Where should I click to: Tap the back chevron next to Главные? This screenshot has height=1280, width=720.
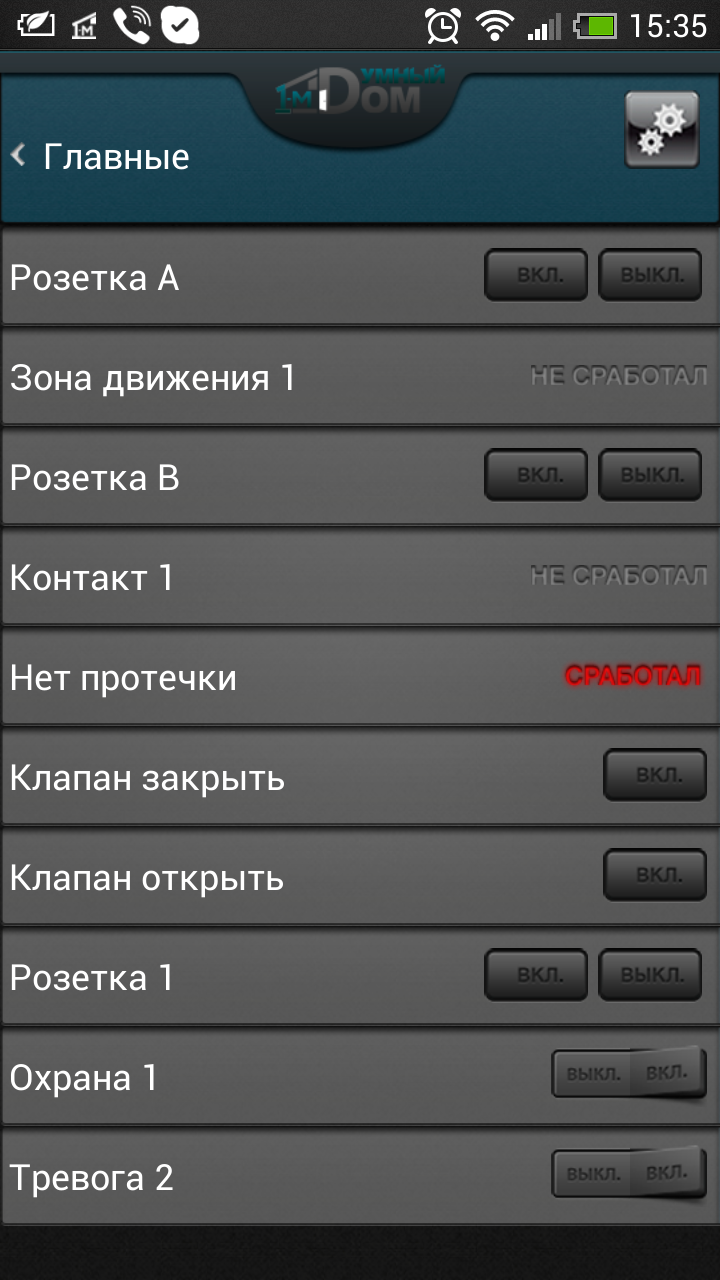pos(17,156)
